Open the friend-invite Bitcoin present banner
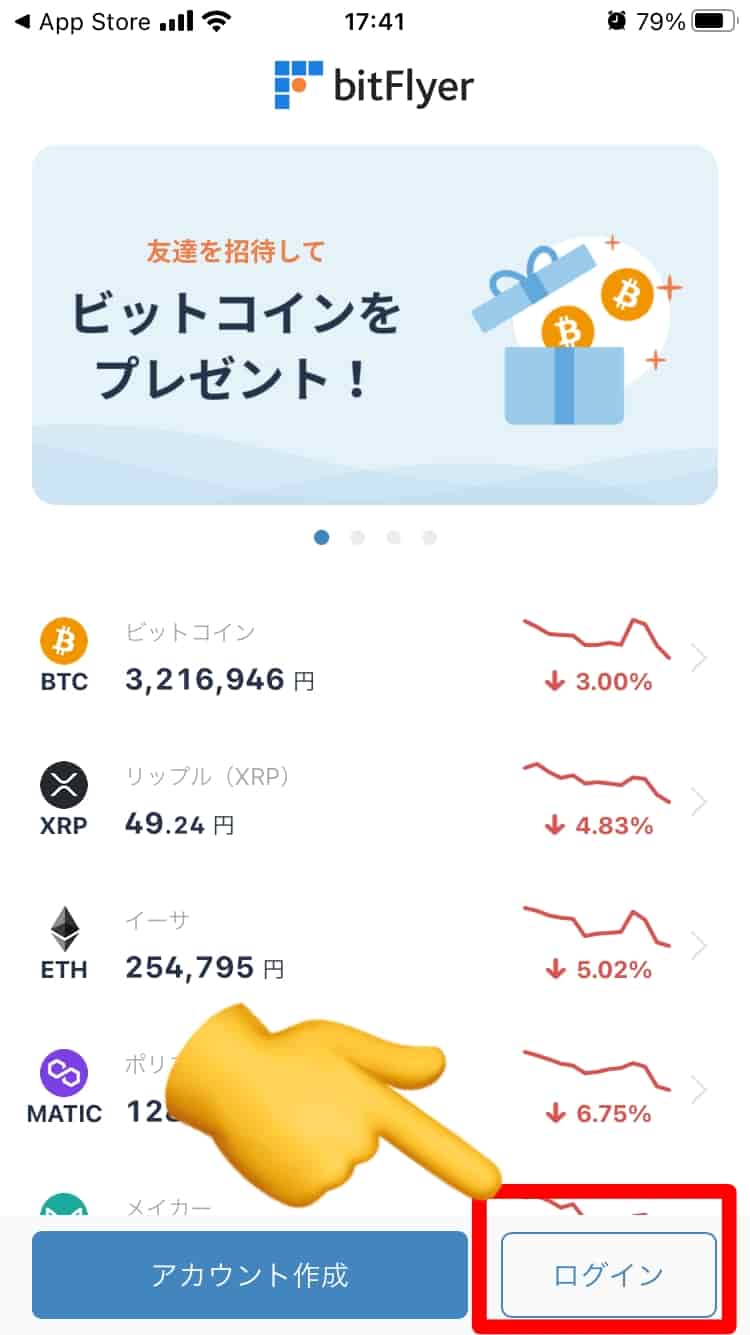This screenshot has height=1335, width=750. (x=375, y=325)
